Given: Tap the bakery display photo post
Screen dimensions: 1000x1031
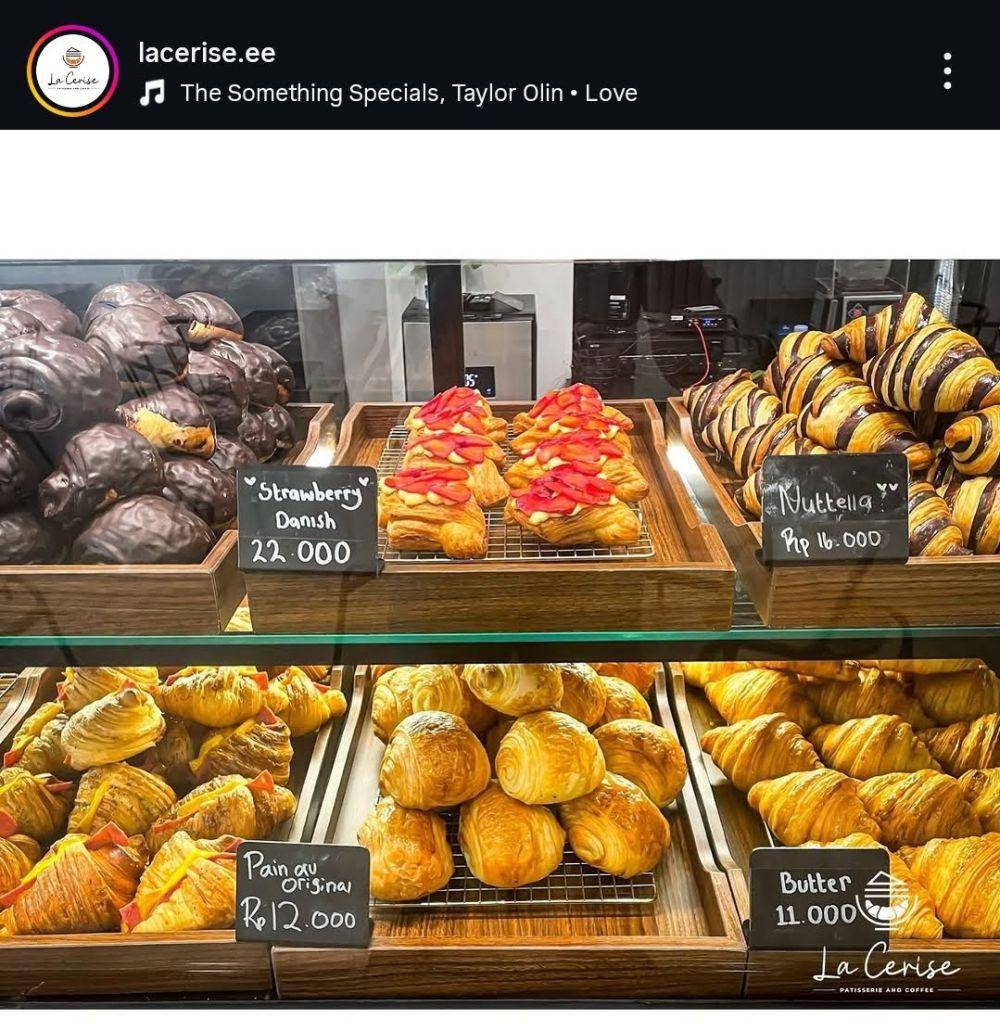Looking at the screenshot, I should click(x=500, y=630).
